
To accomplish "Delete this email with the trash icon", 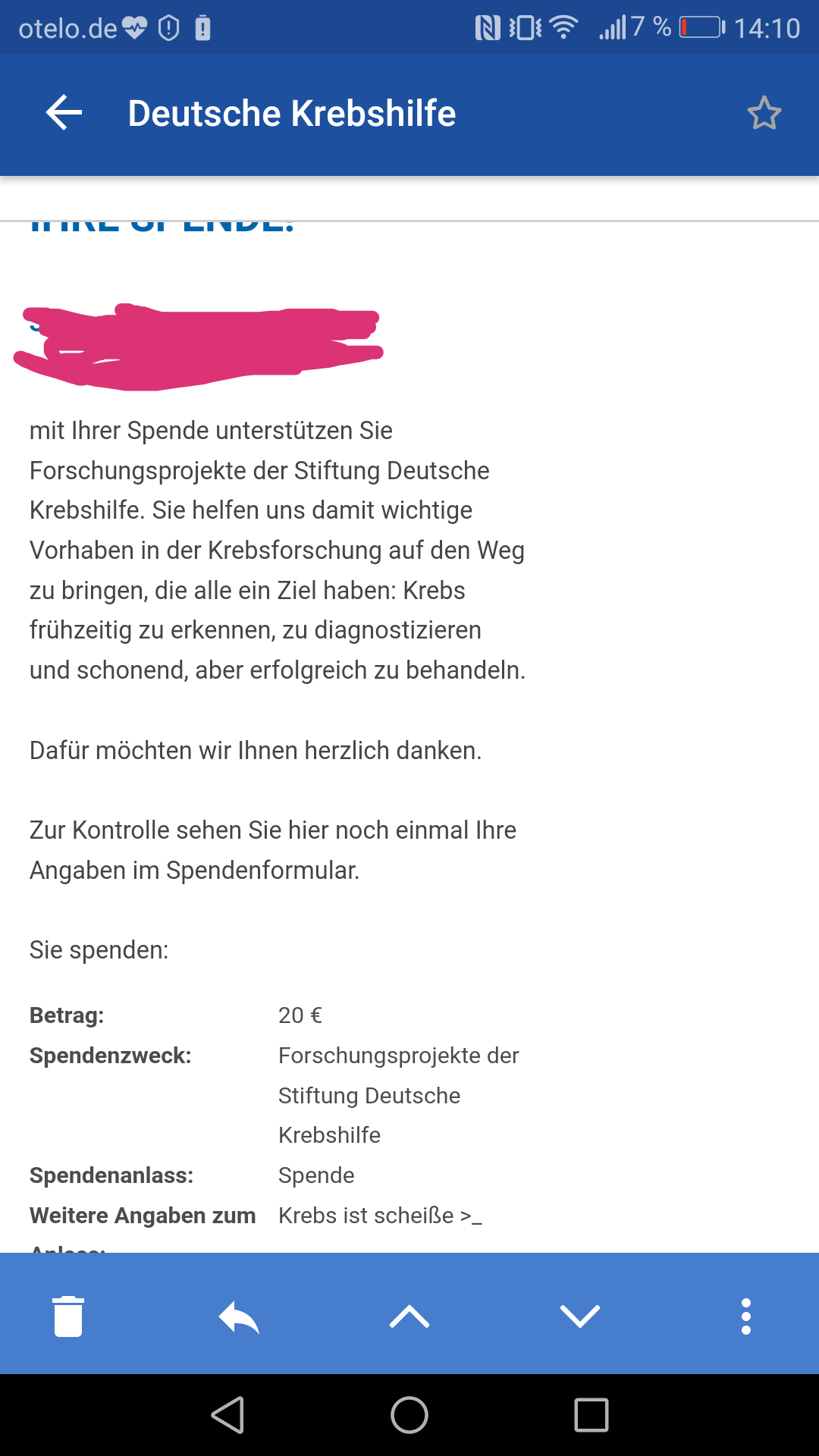I will (68, 1316).
